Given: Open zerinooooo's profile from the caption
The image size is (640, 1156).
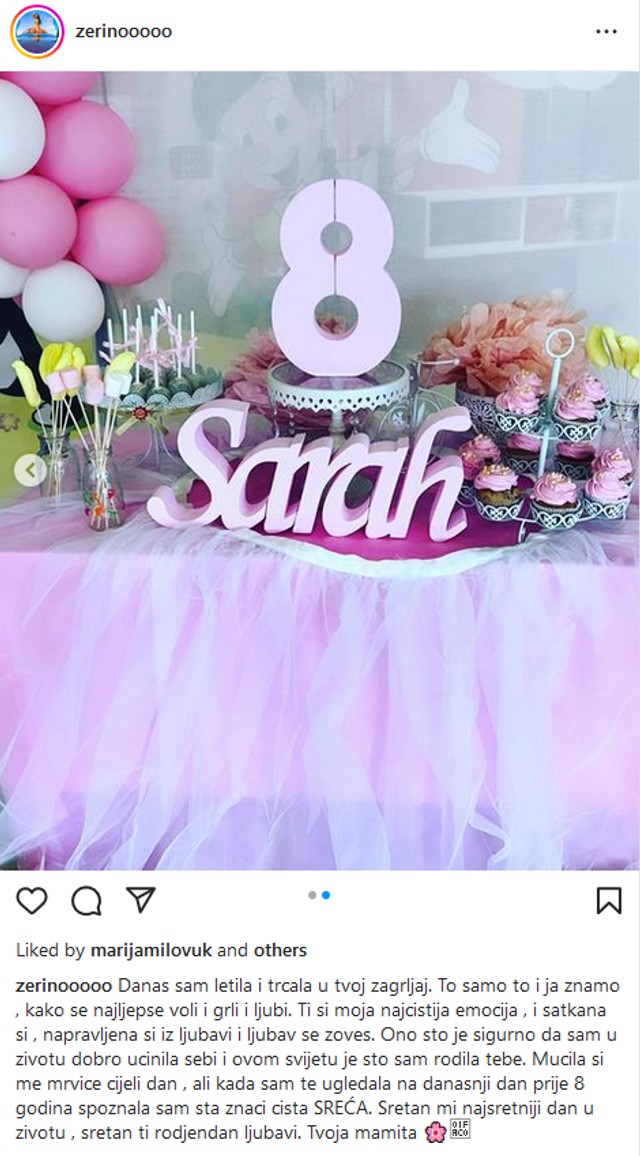Looking at the screenshot, I should (64, 985).
